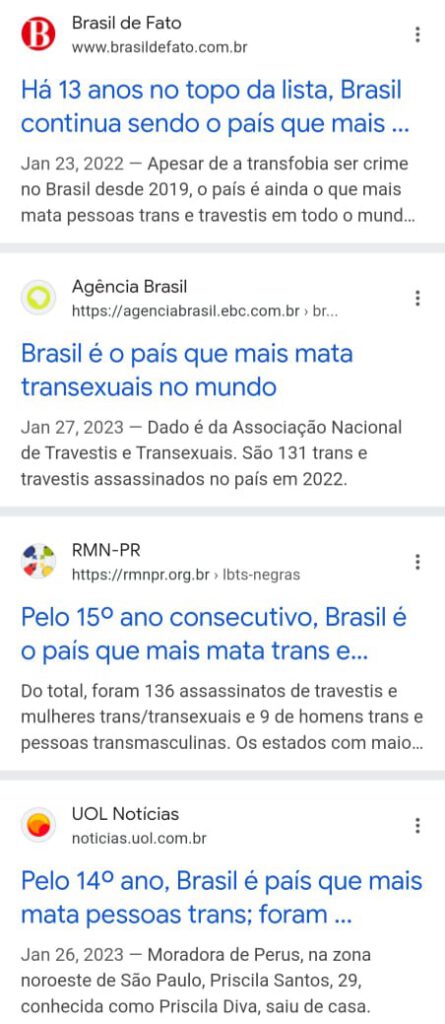The width and height of the screenshot is (445, 1024).
Task: Open overflow menu for Agência Brasil result
Action: (418, 298)
